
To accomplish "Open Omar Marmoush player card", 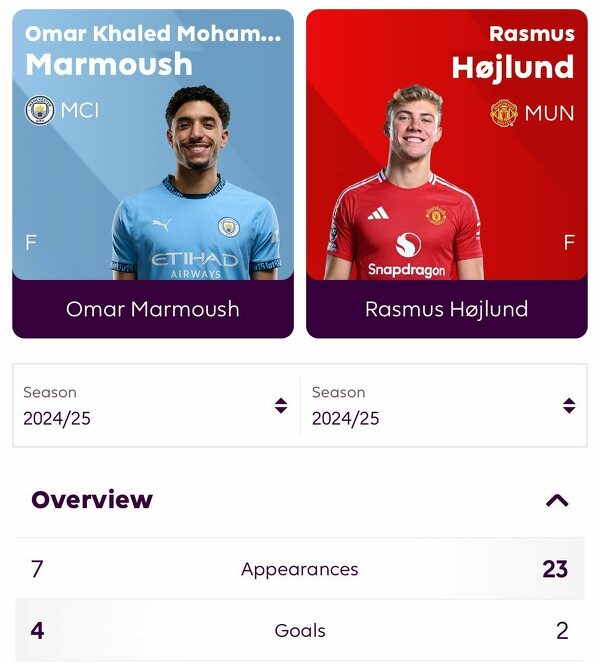I will point(153,175).
